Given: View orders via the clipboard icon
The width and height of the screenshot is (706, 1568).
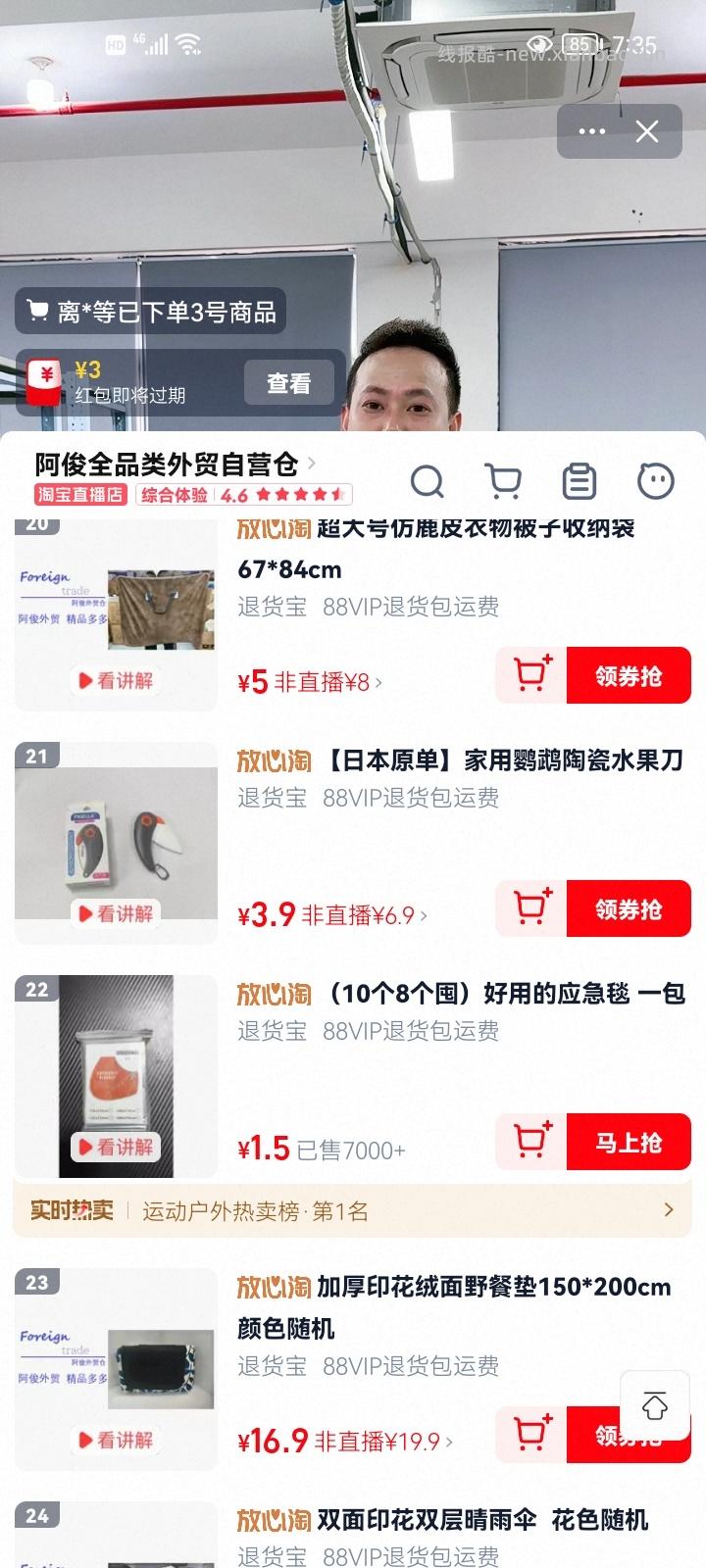Looking at the screenshot, I should [579, 482].
